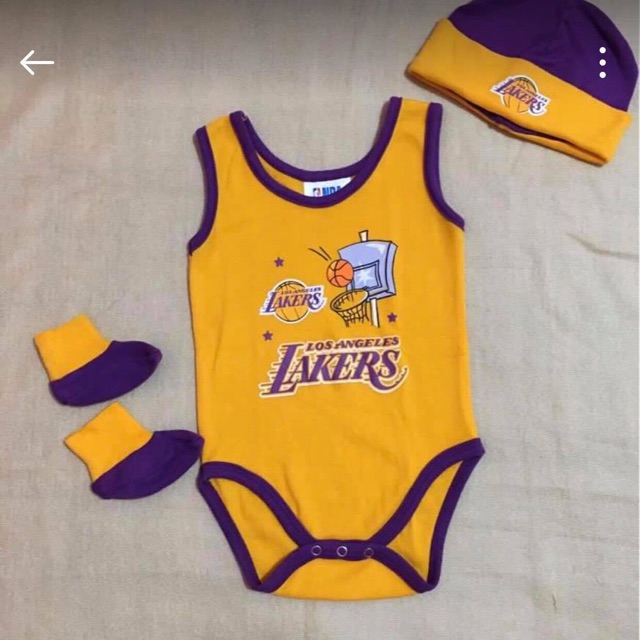Go back using the arrow icon
Screen dimensions: 640x640
37,62
